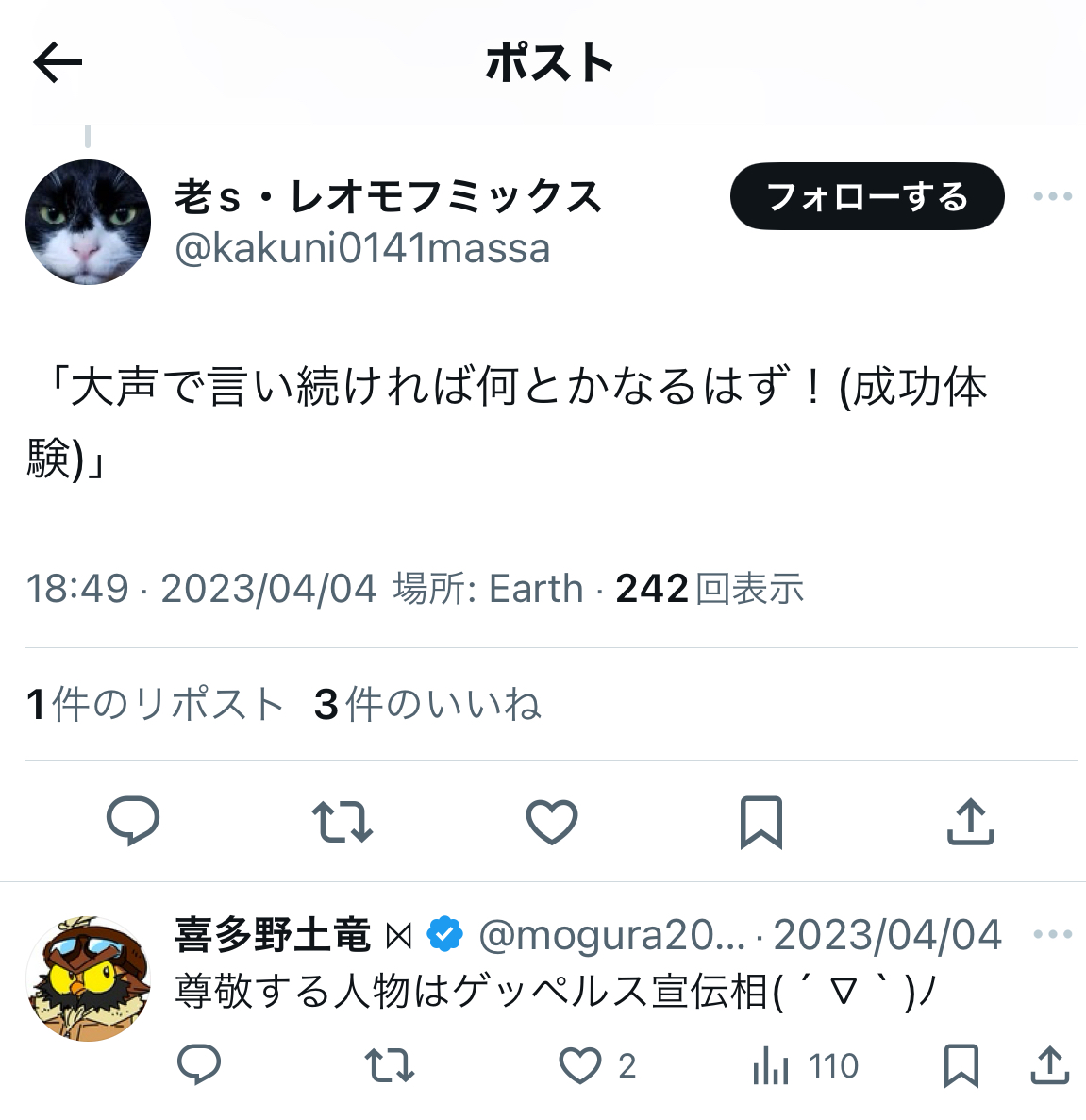Open @kakuni0141massa profile name
The image size is (1086, 1120).
coord(387,196)
